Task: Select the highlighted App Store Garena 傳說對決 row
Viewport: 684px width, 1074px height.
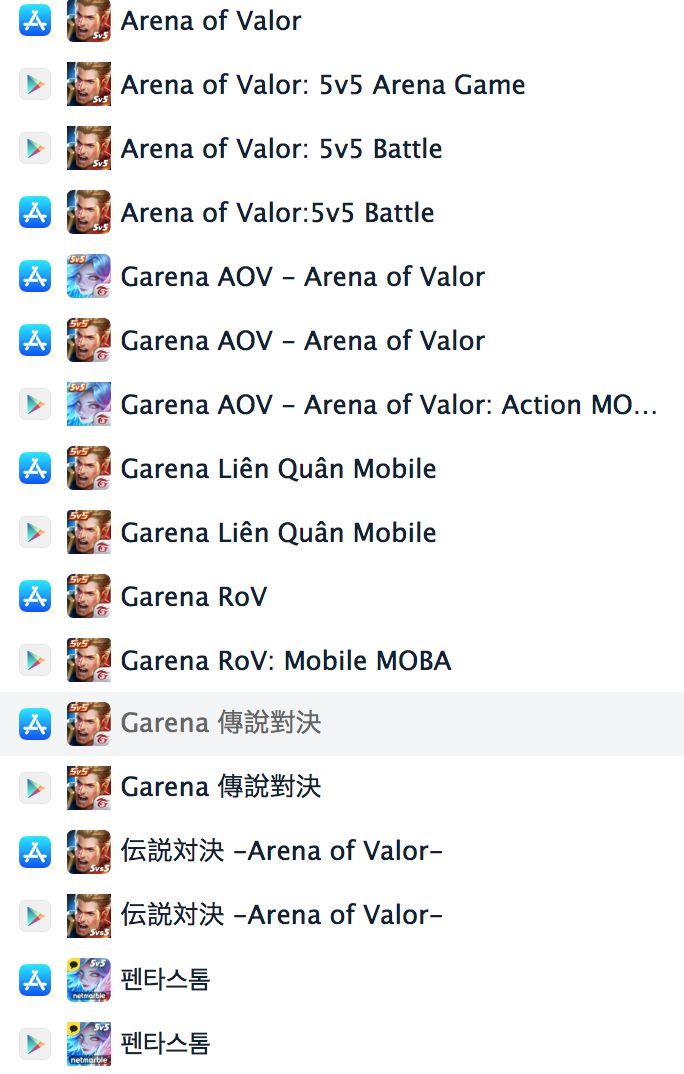Action: 220,723
